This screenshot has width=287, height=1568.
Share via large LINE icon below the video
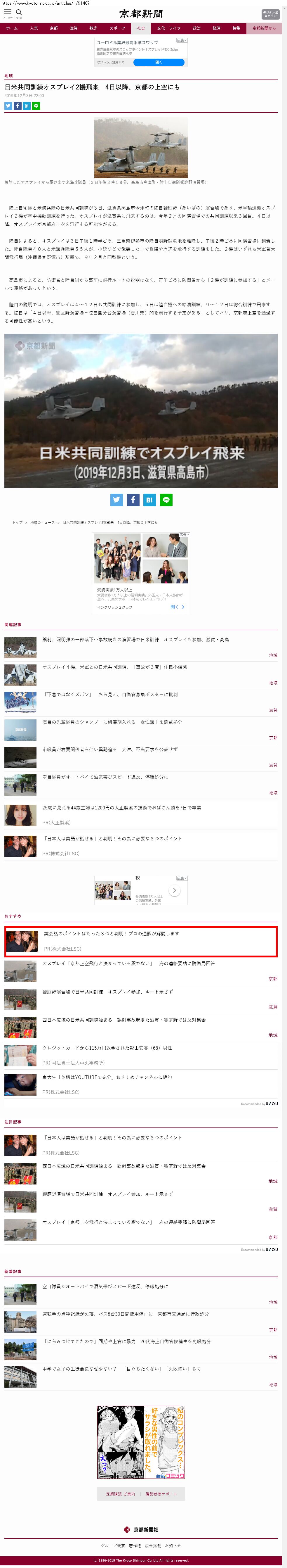[166, 500]
